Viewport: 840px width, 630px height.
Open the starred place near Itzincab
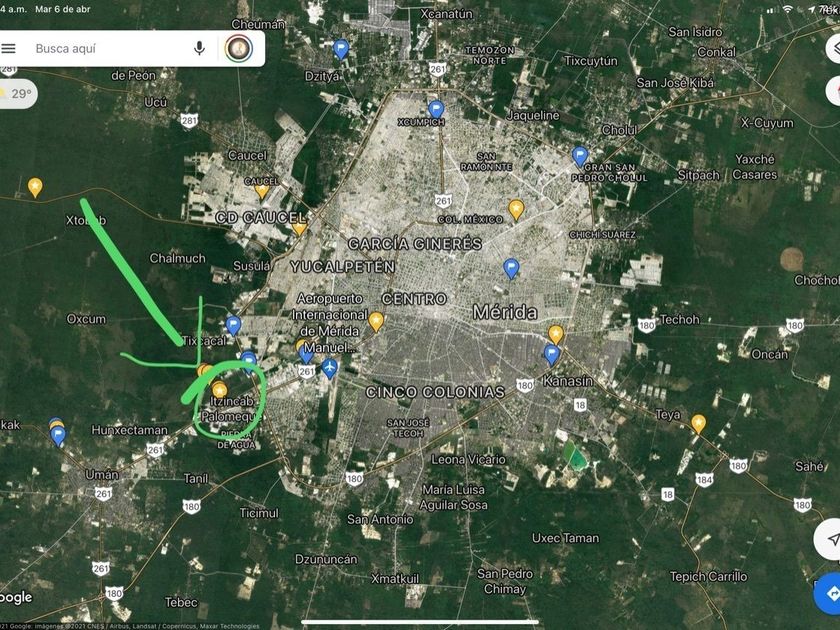pyautogui.click(x=219, y=389)
